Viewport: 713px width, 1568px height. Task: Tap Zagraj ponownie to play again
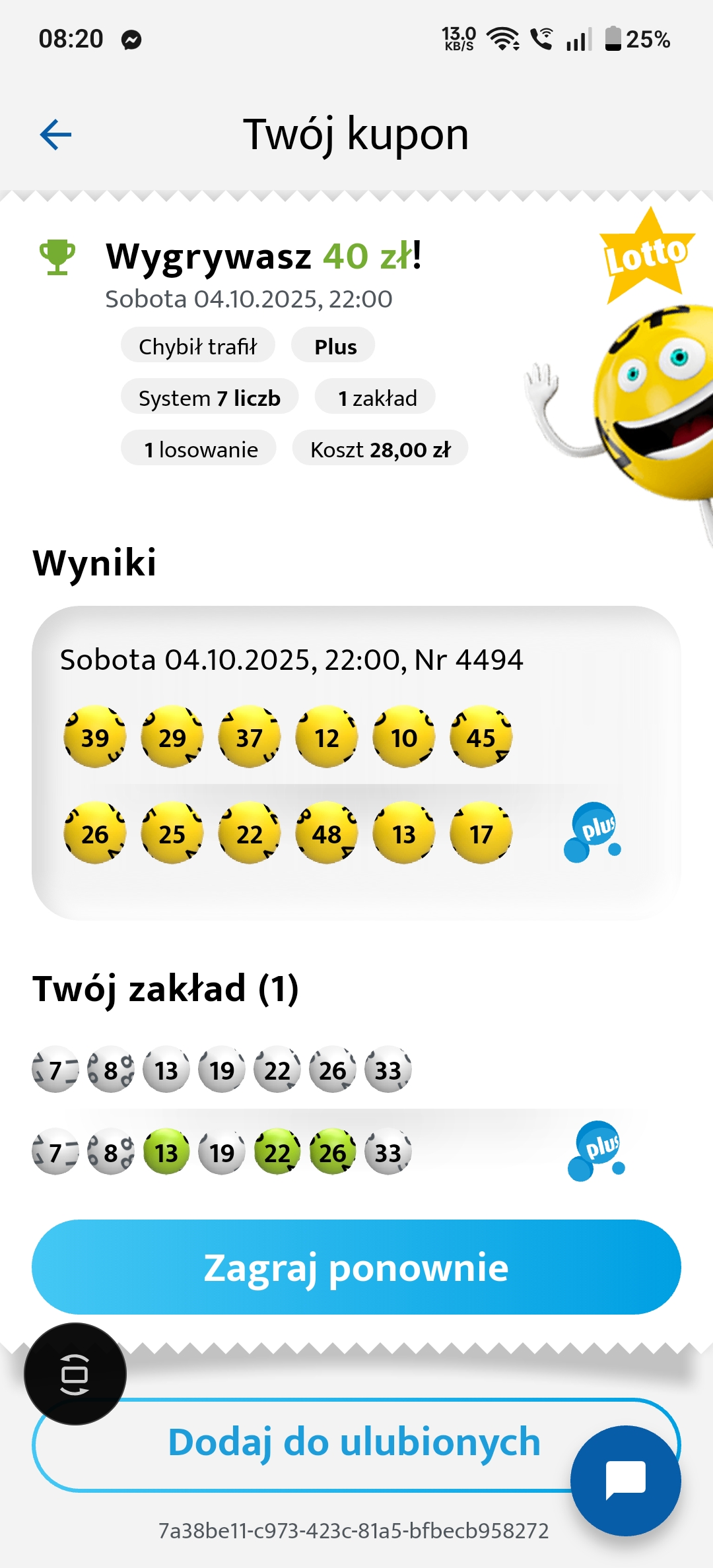pyautogui.click(x=356, y=1267)
